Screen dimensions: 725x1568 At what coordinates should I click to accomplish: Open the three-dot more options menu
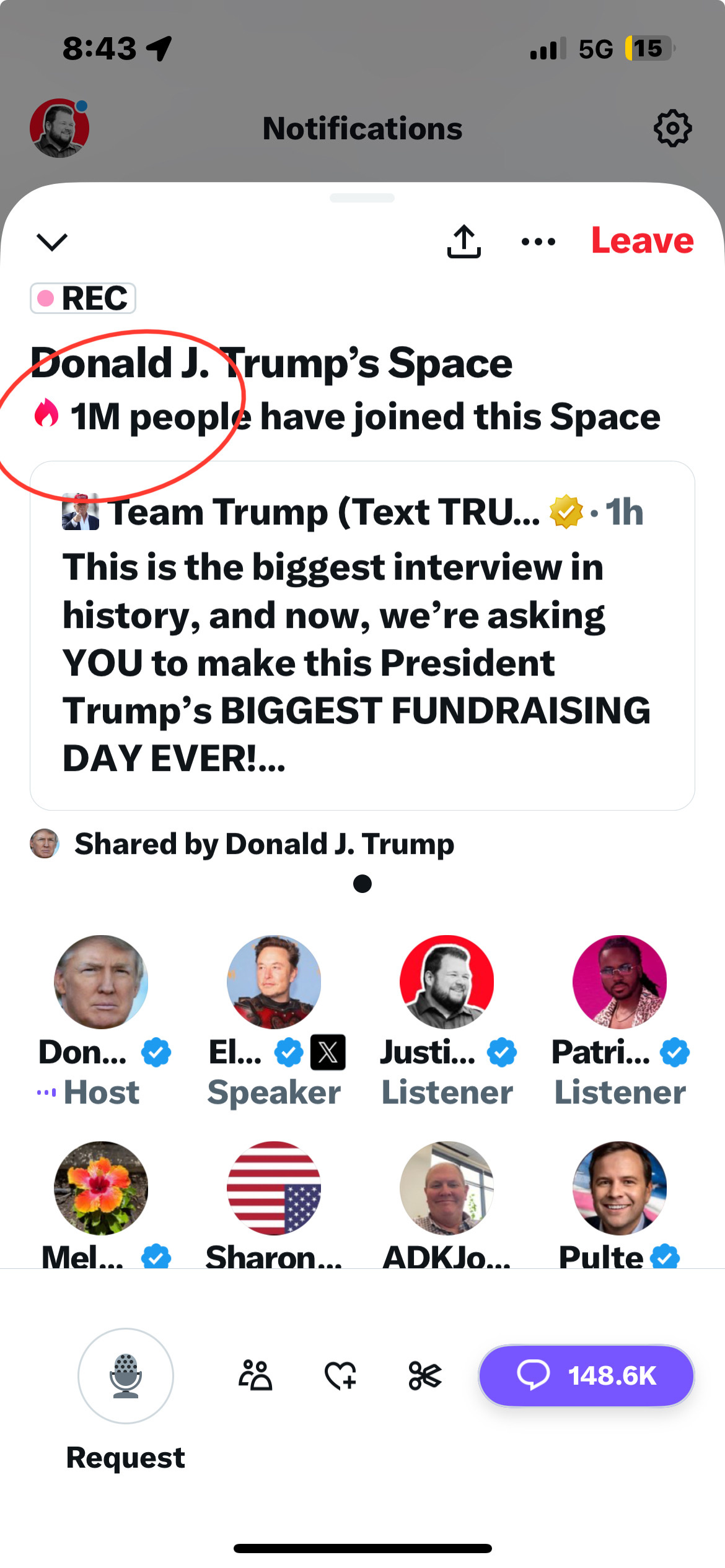(538, 242)
